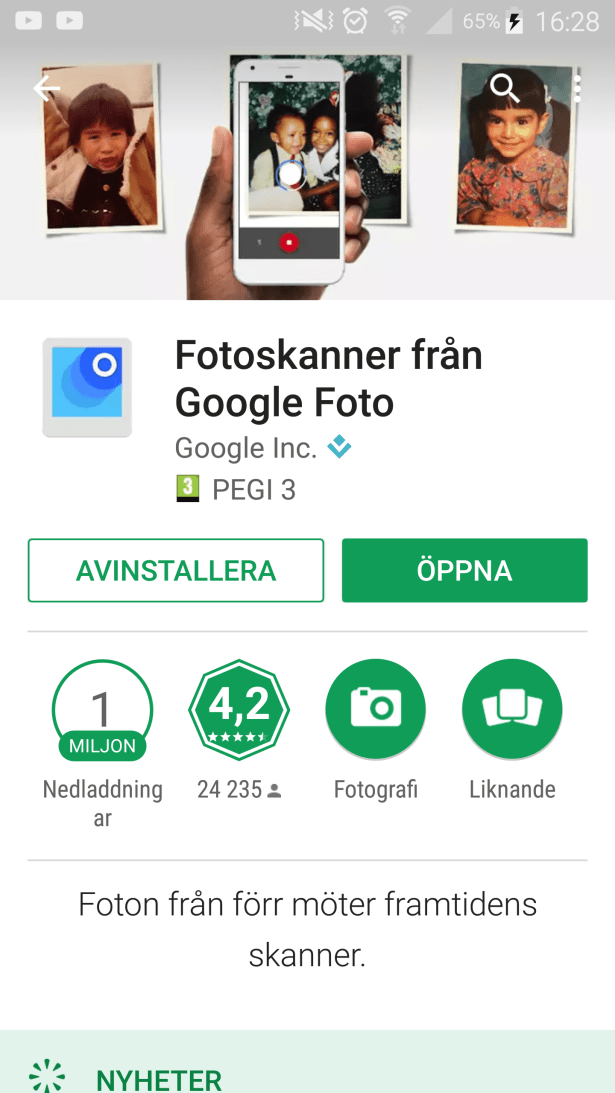Go back using the top arrow
Image resolution: width=615 pixels, height=1093 pixels.
coord(46,88)
